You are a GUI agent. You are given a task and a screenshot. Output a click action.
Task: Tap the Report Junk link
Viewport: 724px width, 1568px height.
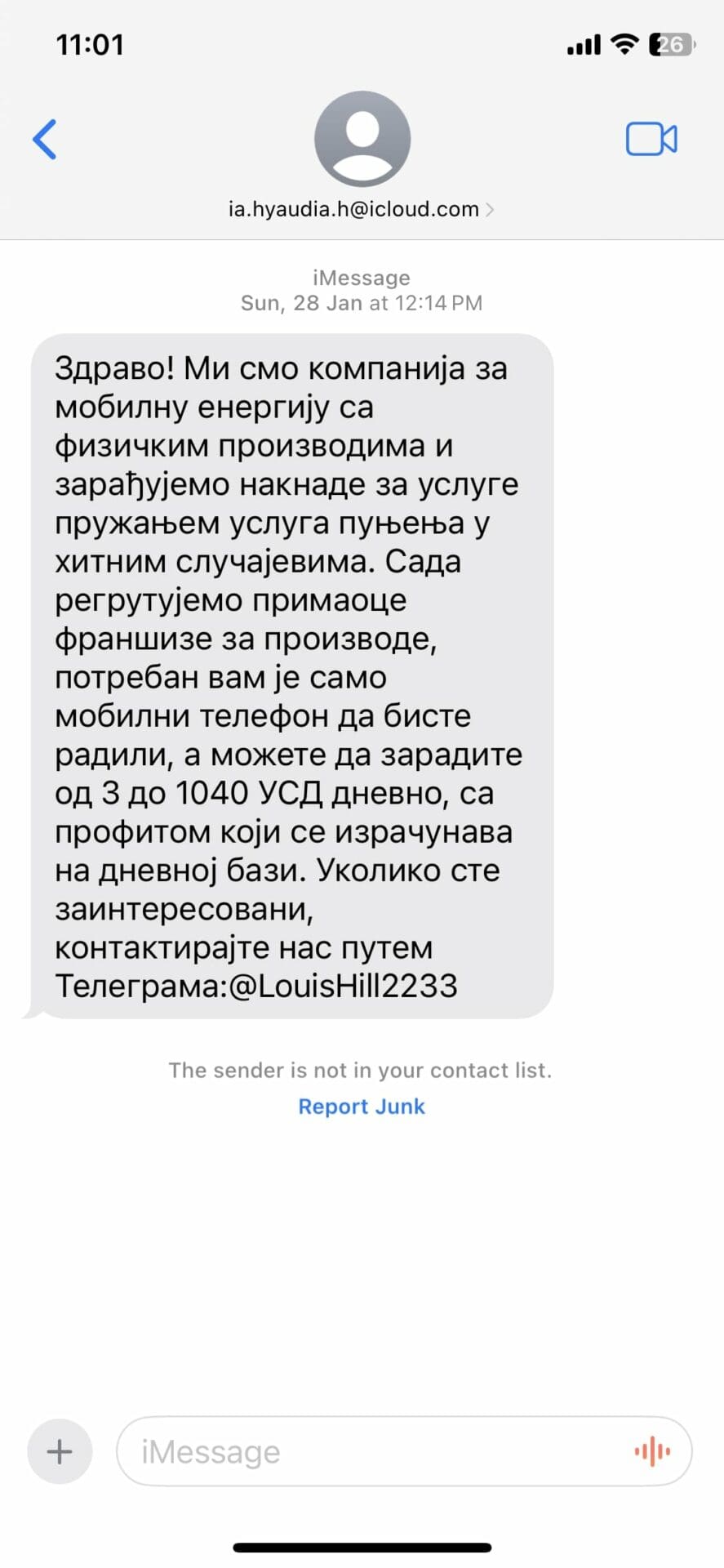(362, 1107)
